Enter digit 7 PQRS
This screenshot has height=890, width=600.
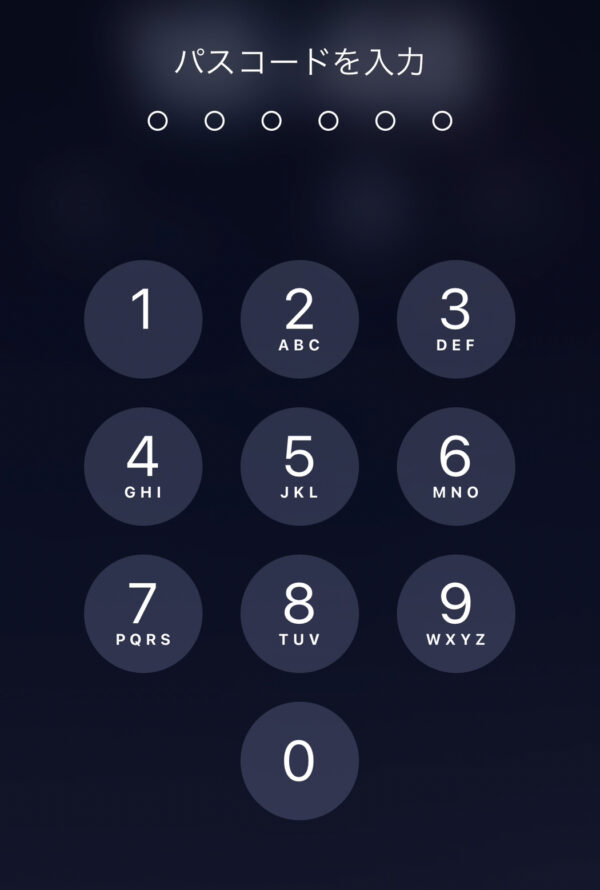(x=143, y=613)
